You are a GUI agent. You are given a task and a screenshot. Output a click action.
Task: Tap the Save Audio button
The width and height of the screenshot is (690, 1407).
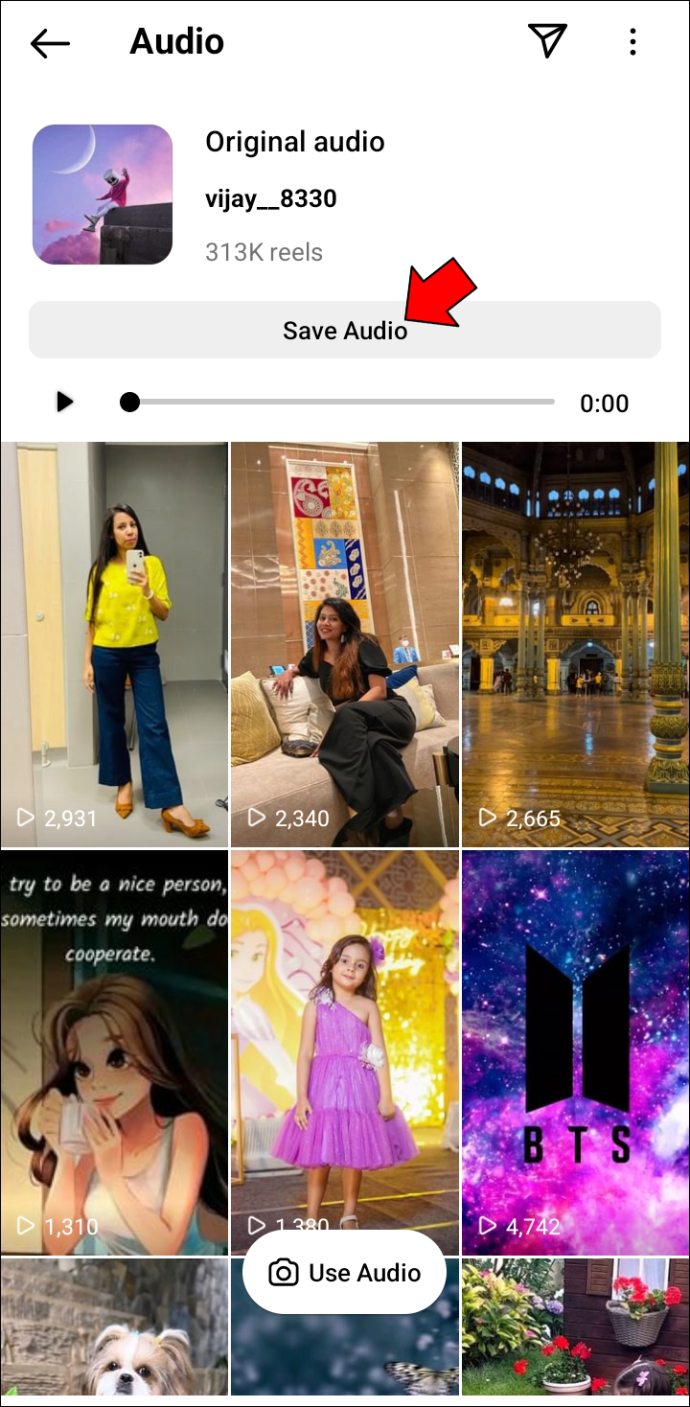tap(345, 330)
